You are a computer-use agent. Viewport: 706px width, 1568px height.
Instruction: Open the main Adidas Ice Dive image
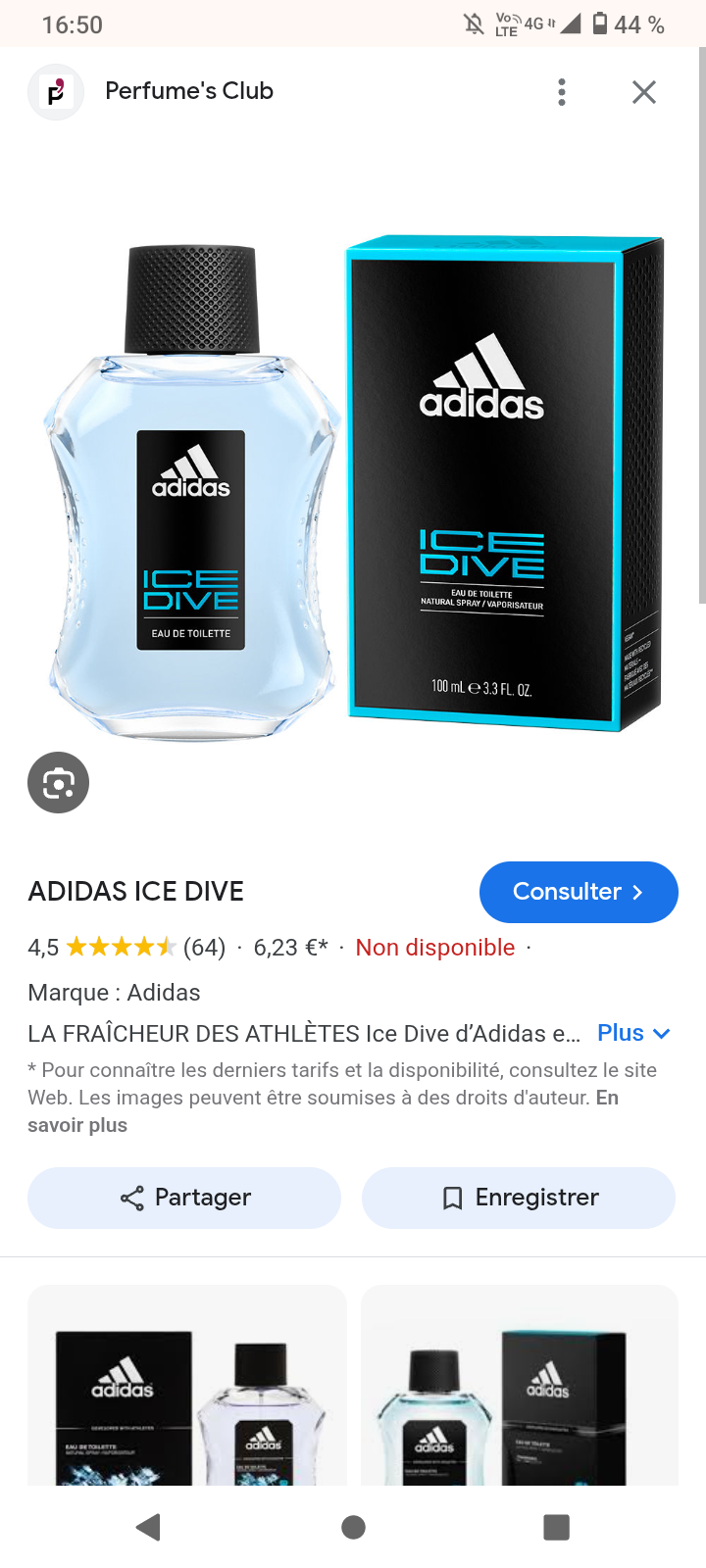click(x=353, y=485)
